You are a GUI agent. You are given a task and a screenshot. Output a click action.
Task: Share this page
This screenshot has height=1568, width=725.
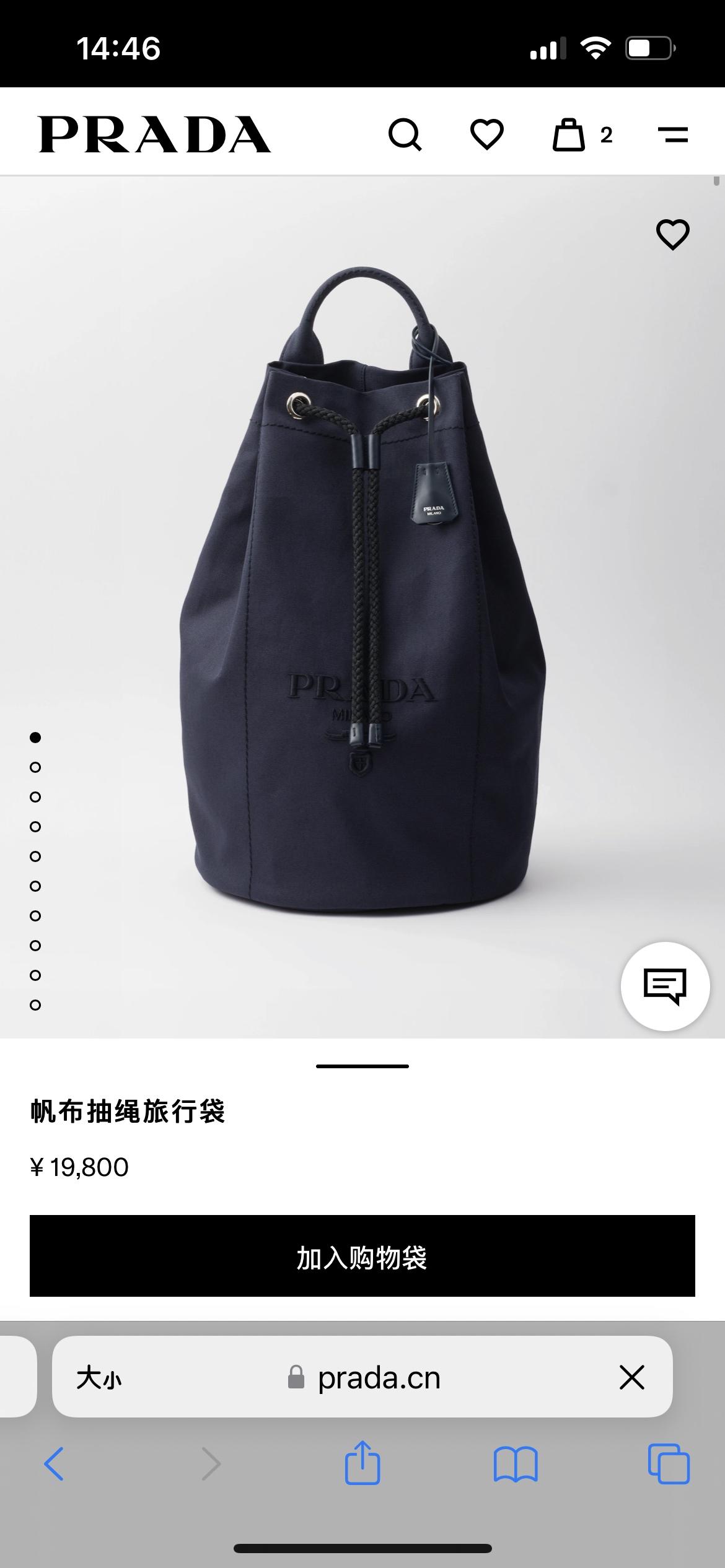pos(362,1463)
